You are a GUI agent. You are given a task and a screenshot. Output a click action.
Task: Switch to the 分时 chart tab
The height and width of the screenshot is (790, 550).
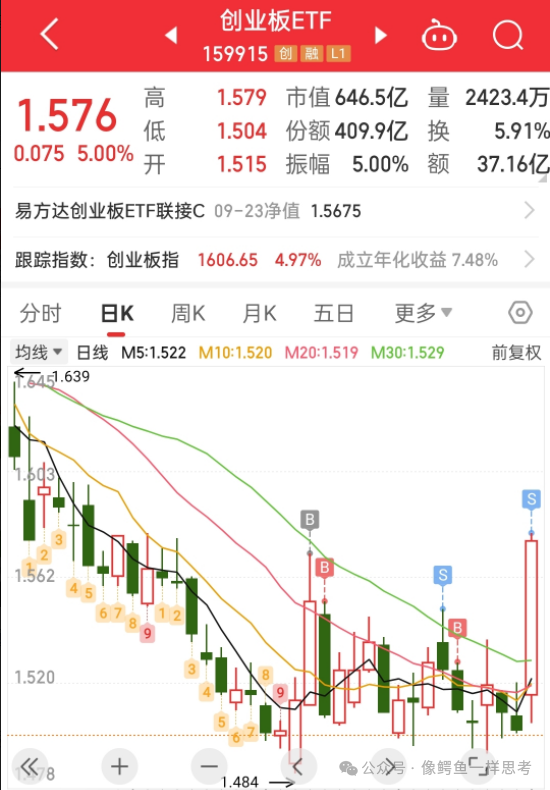coord(40,313)
